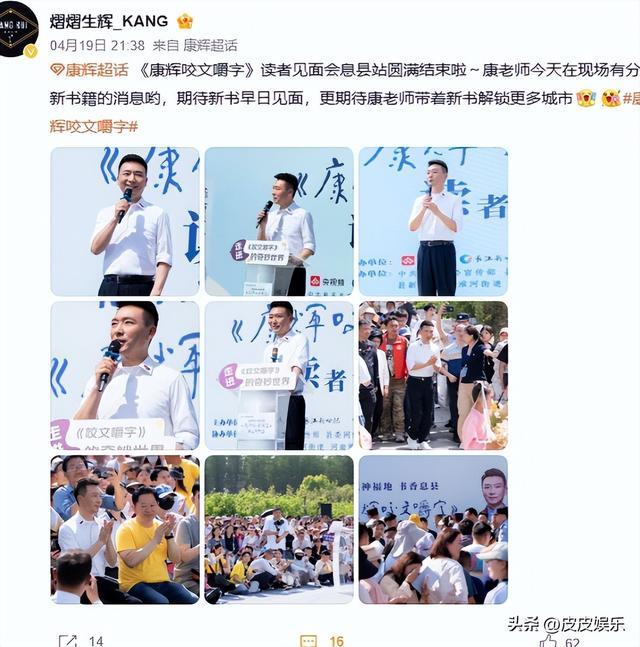Open wide shot of seated crowd by trees

(279, 529)
